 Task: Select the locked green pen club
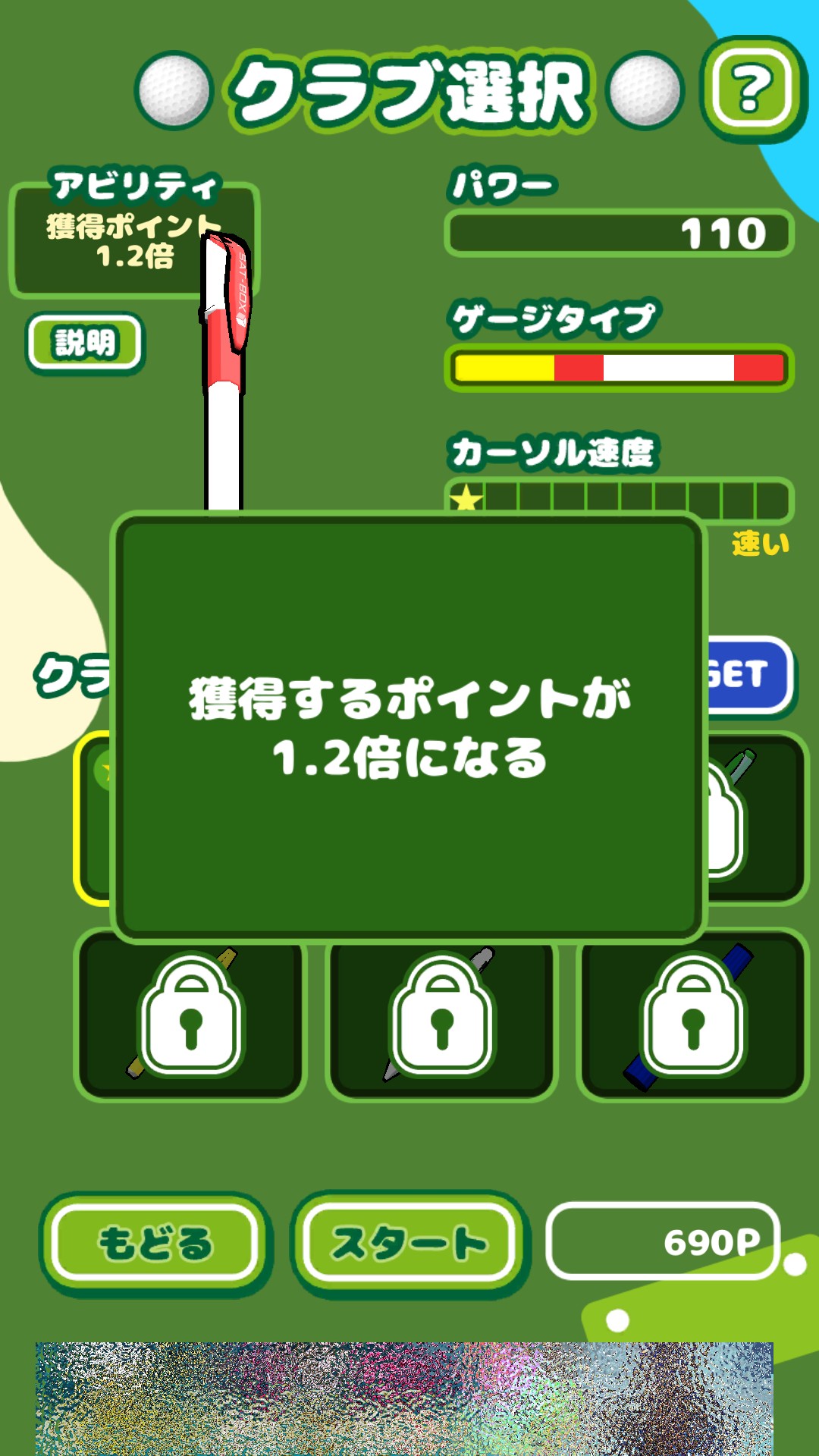pyautogui.click(x=755, y=819)
